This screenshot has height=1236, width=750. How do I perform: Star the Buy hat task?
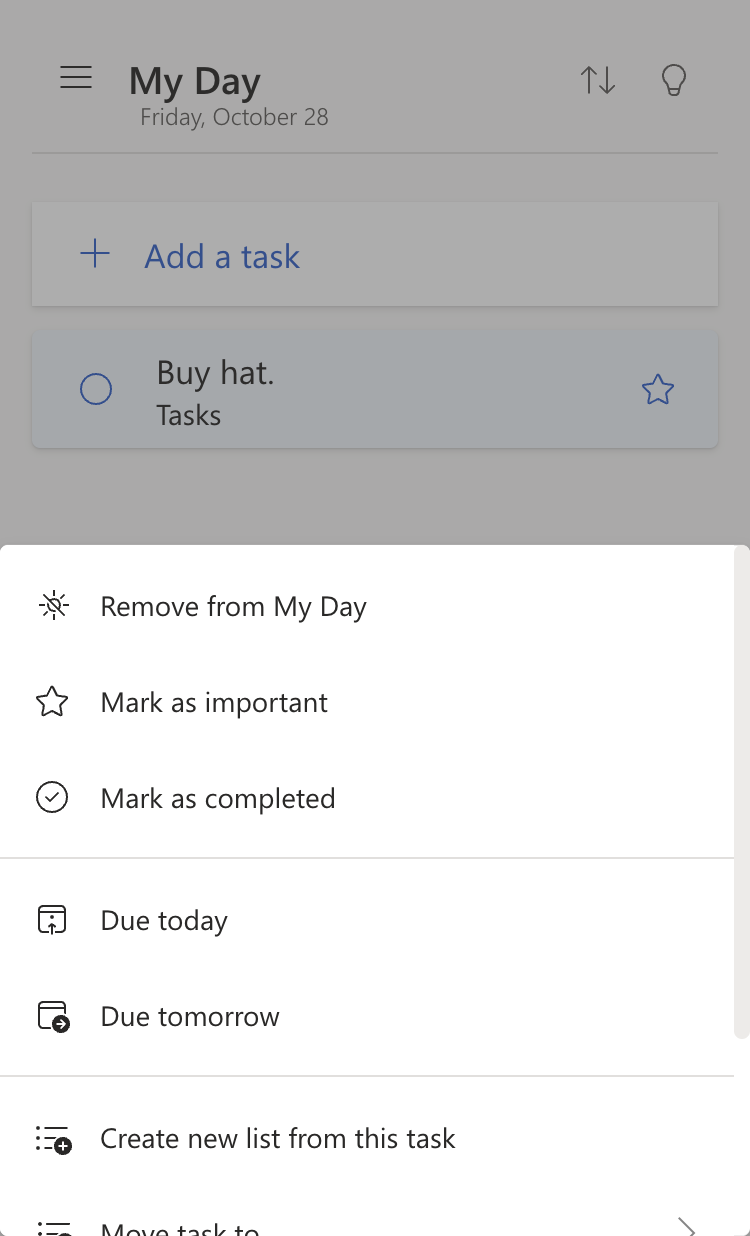pos(657,389)
